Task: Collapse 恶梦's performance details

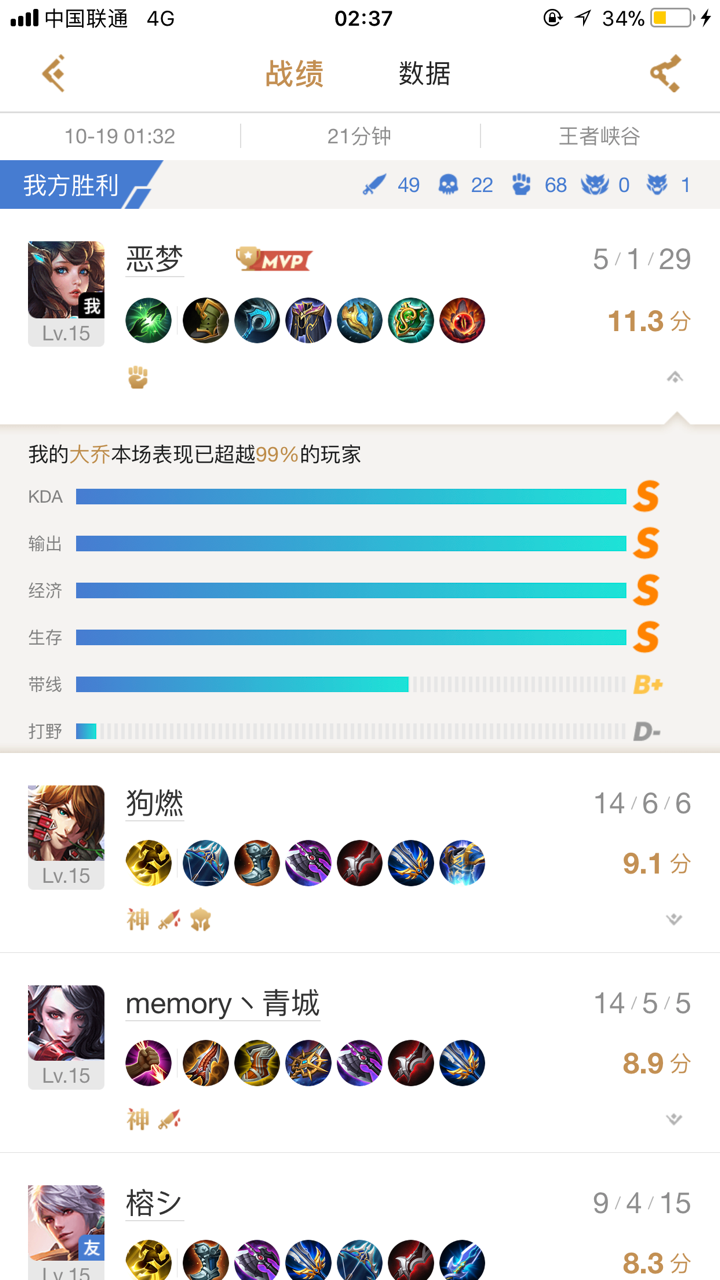Action: click(674, 378)
